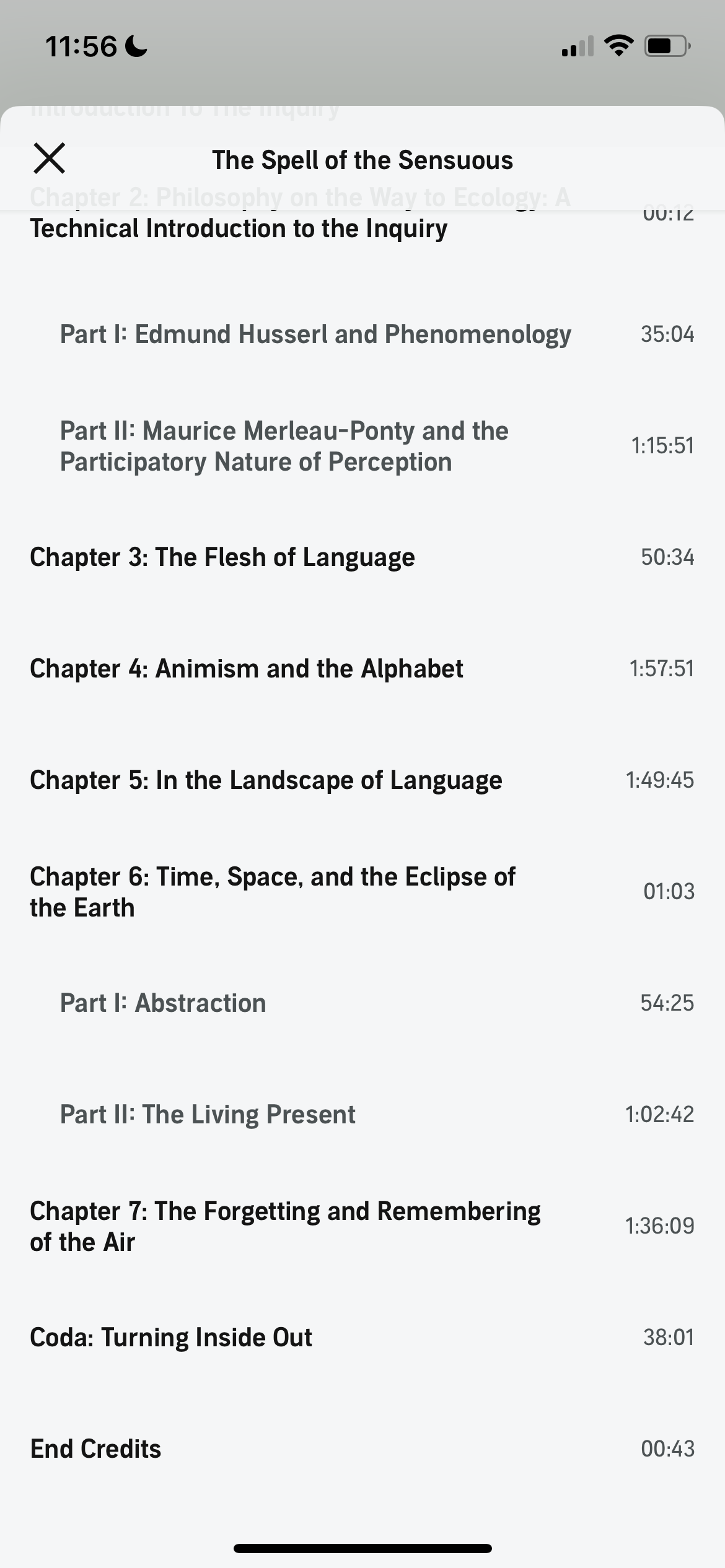
Task: Jump to Part I: Edmund Husserl and Phenomenology
Action: coord(315,334)
